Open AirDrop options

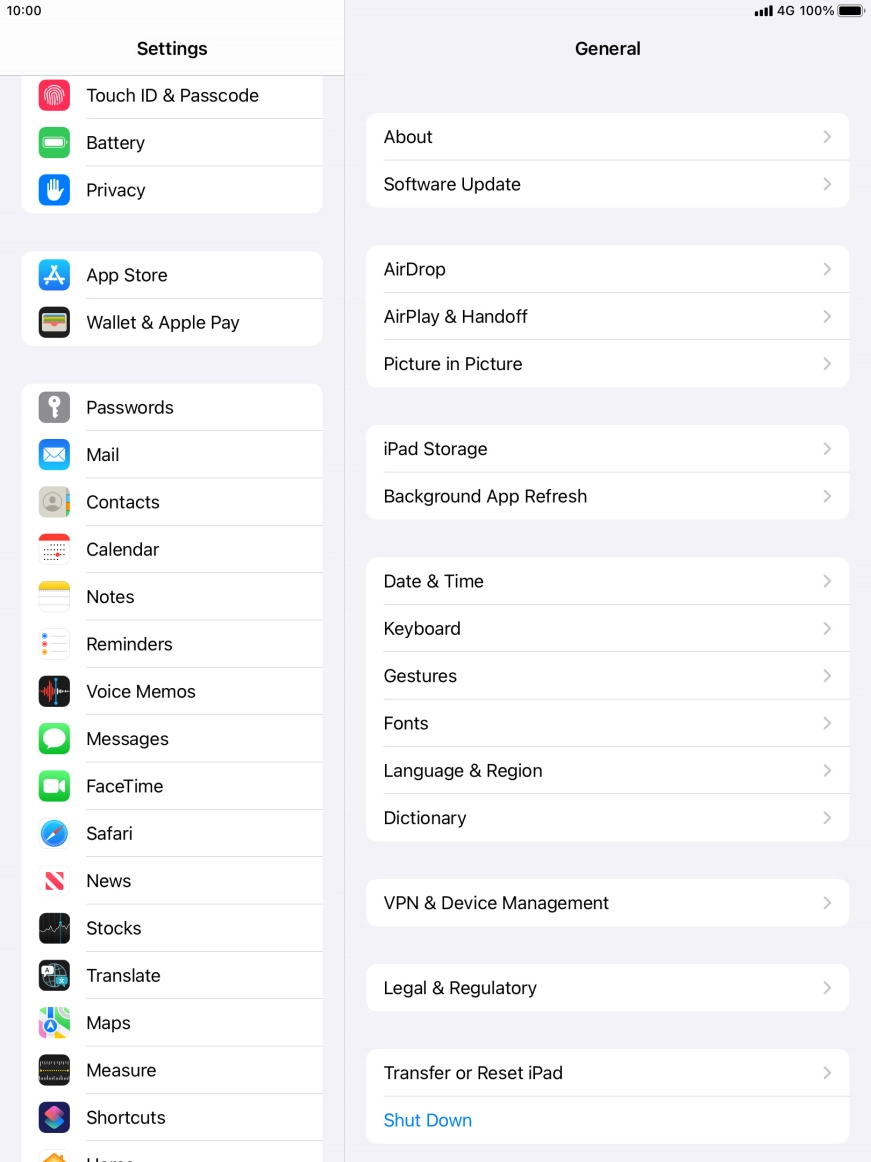[607, 269]
